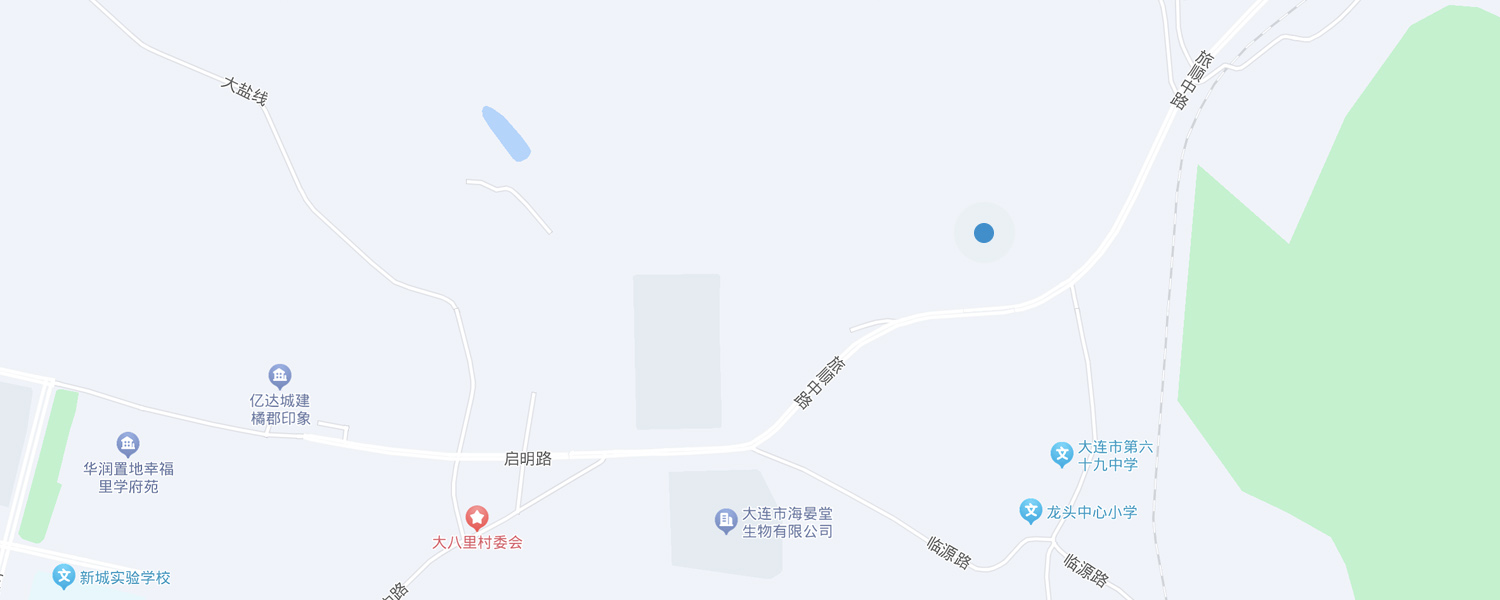This screenshot has width=1500, height=600.
Task: Open the 华润置地幸福里学府苑 place marker
Action: 128,444
